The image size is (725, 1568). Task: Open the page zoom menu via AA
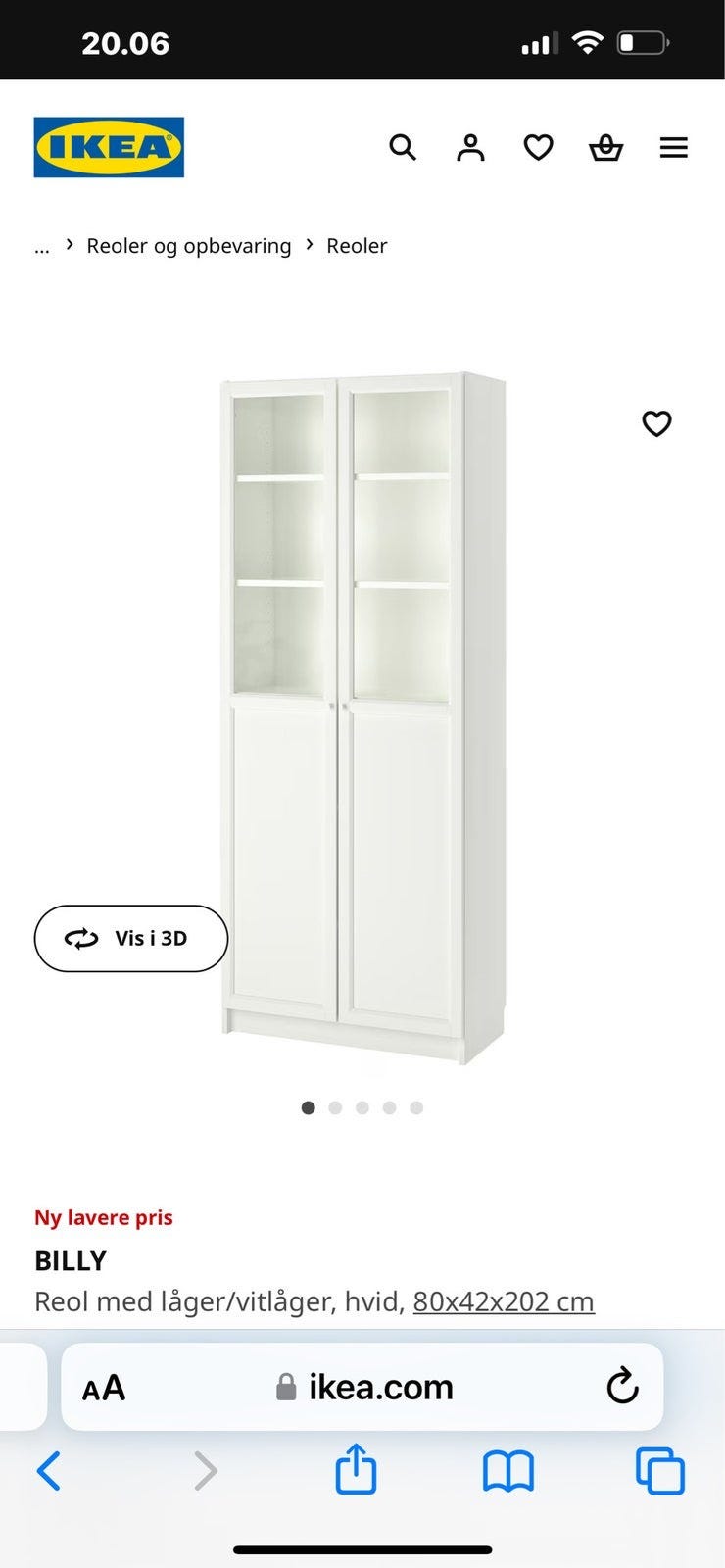pyautogui.click(x=103, y=1387)
